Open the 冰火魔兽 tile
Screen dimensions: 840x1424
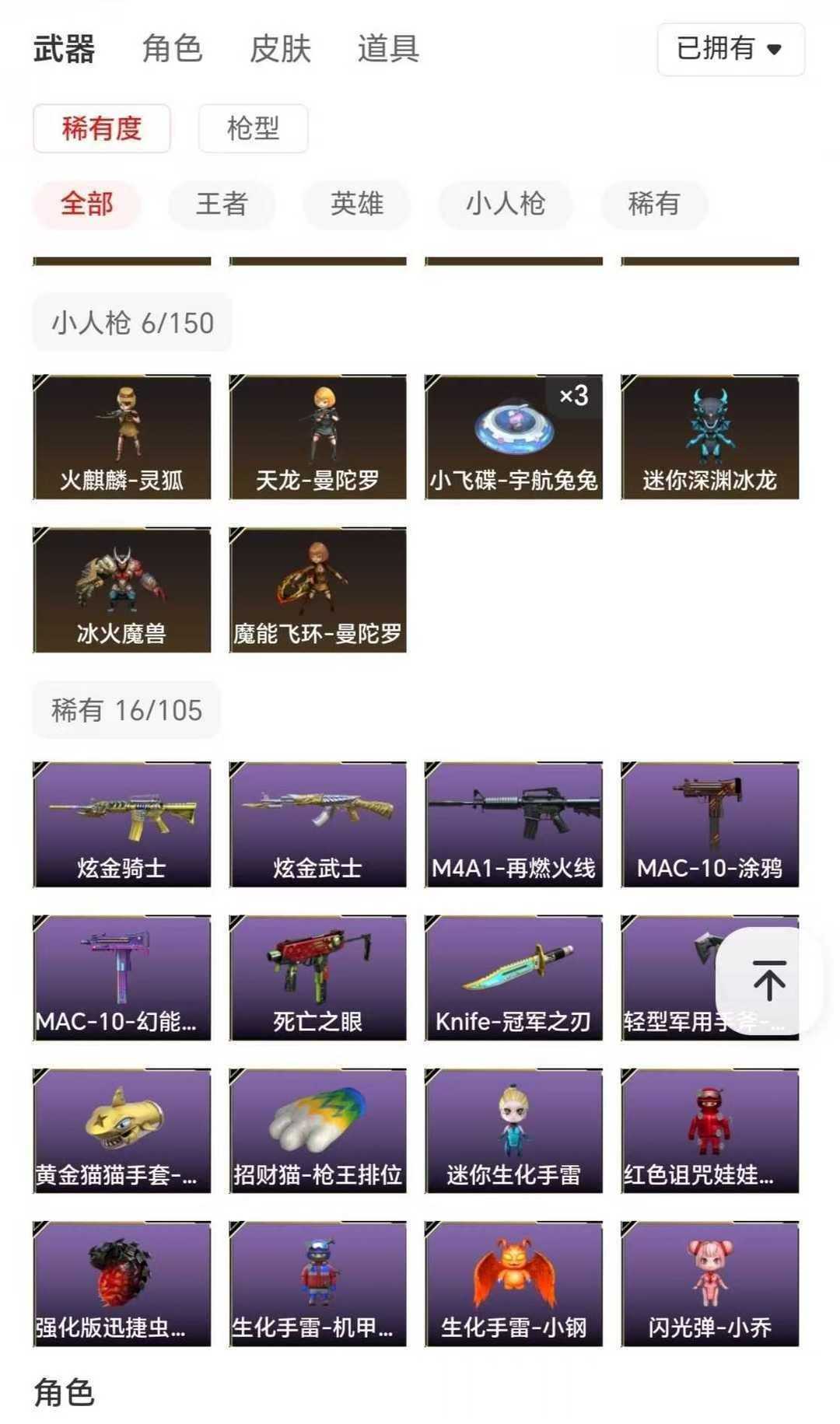pos(122,590)
